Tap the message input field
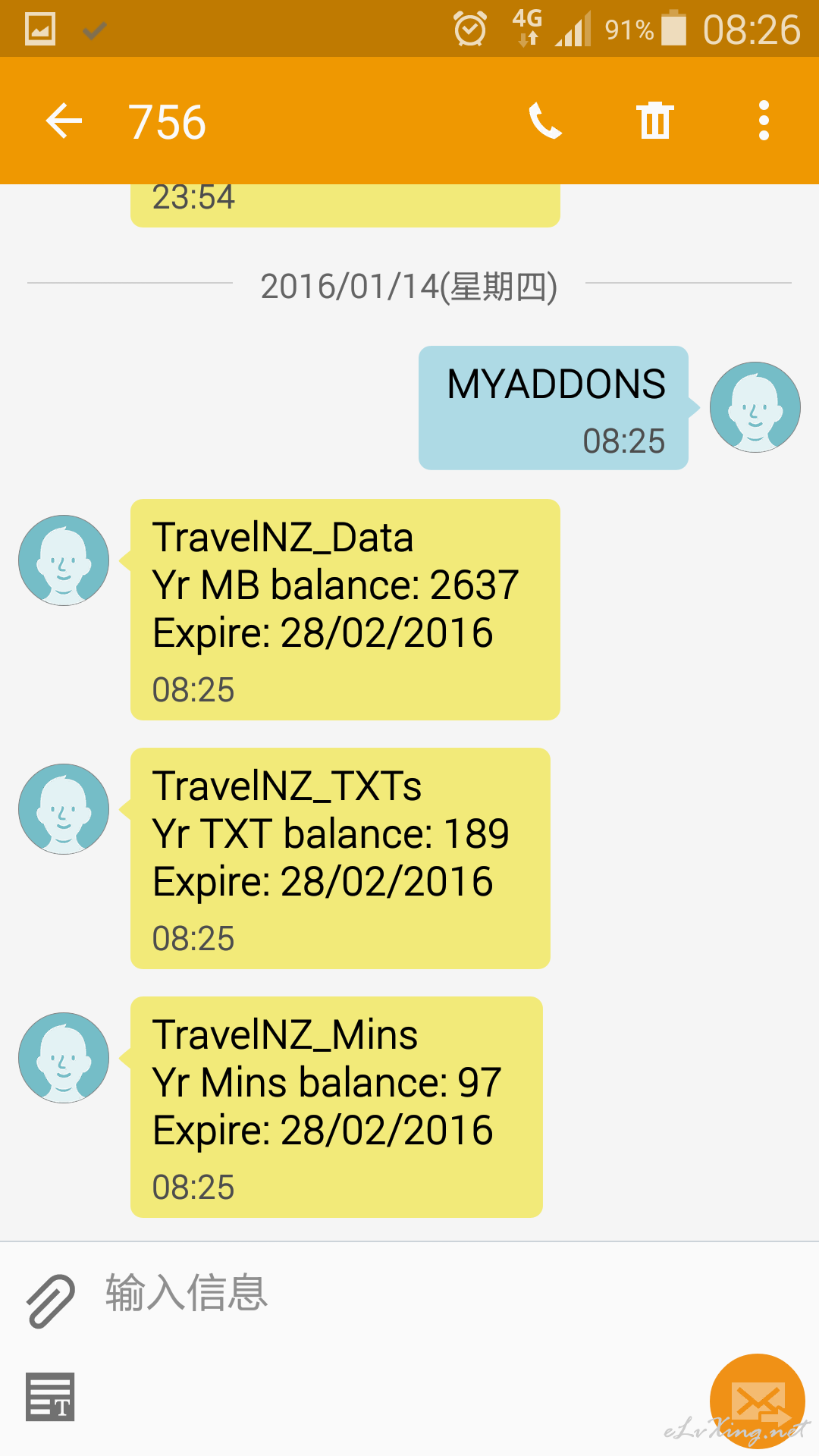Screen dimensions: 819x1456 [394, 1292]
